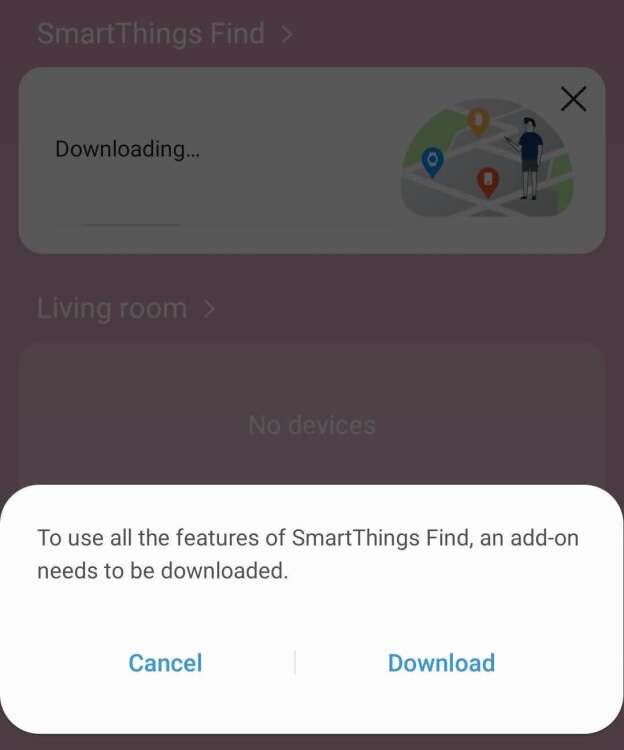
Task: Cancel the add-on download dialog
Action: [x=165, y=663]
